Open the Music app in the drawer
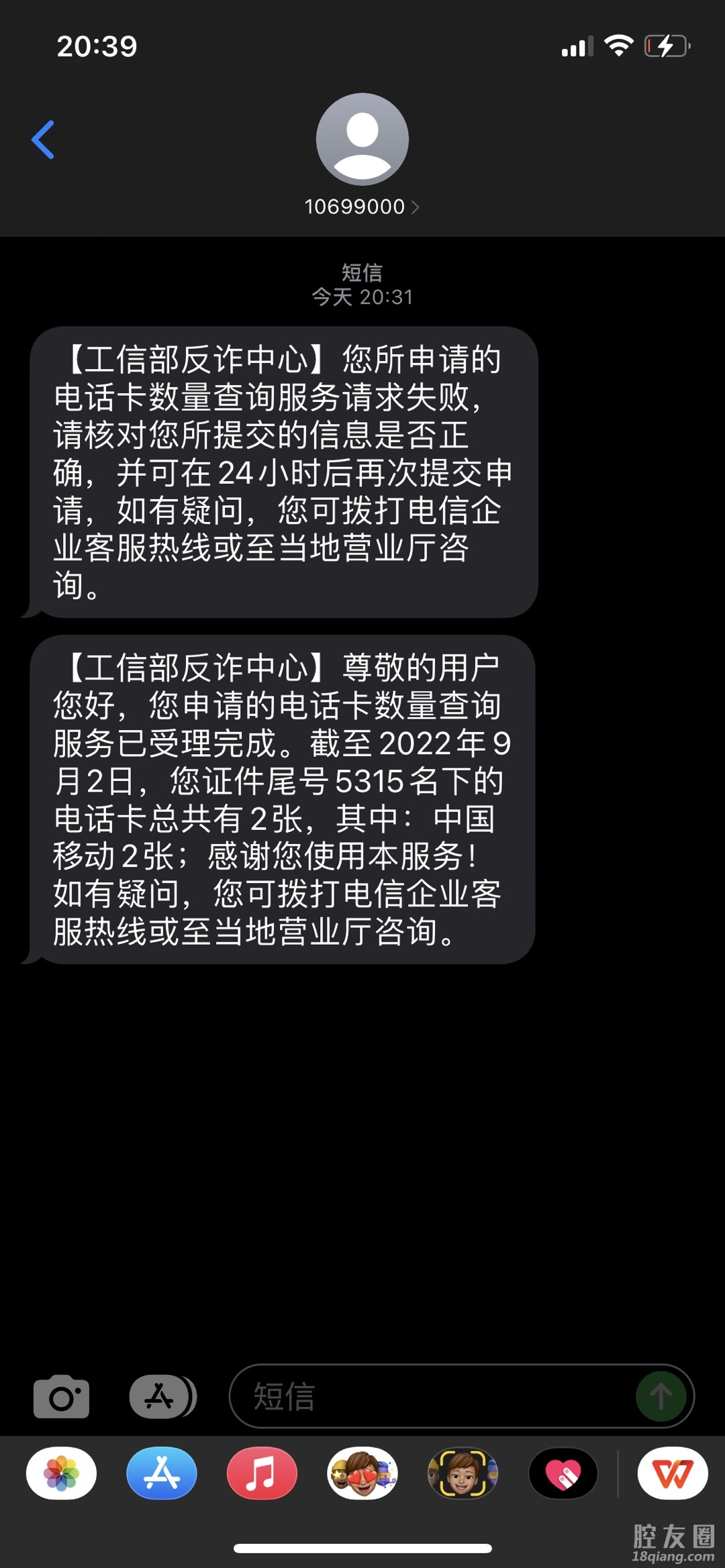725x1568 pixels. pyautogui.click(x=262, y=1473)
